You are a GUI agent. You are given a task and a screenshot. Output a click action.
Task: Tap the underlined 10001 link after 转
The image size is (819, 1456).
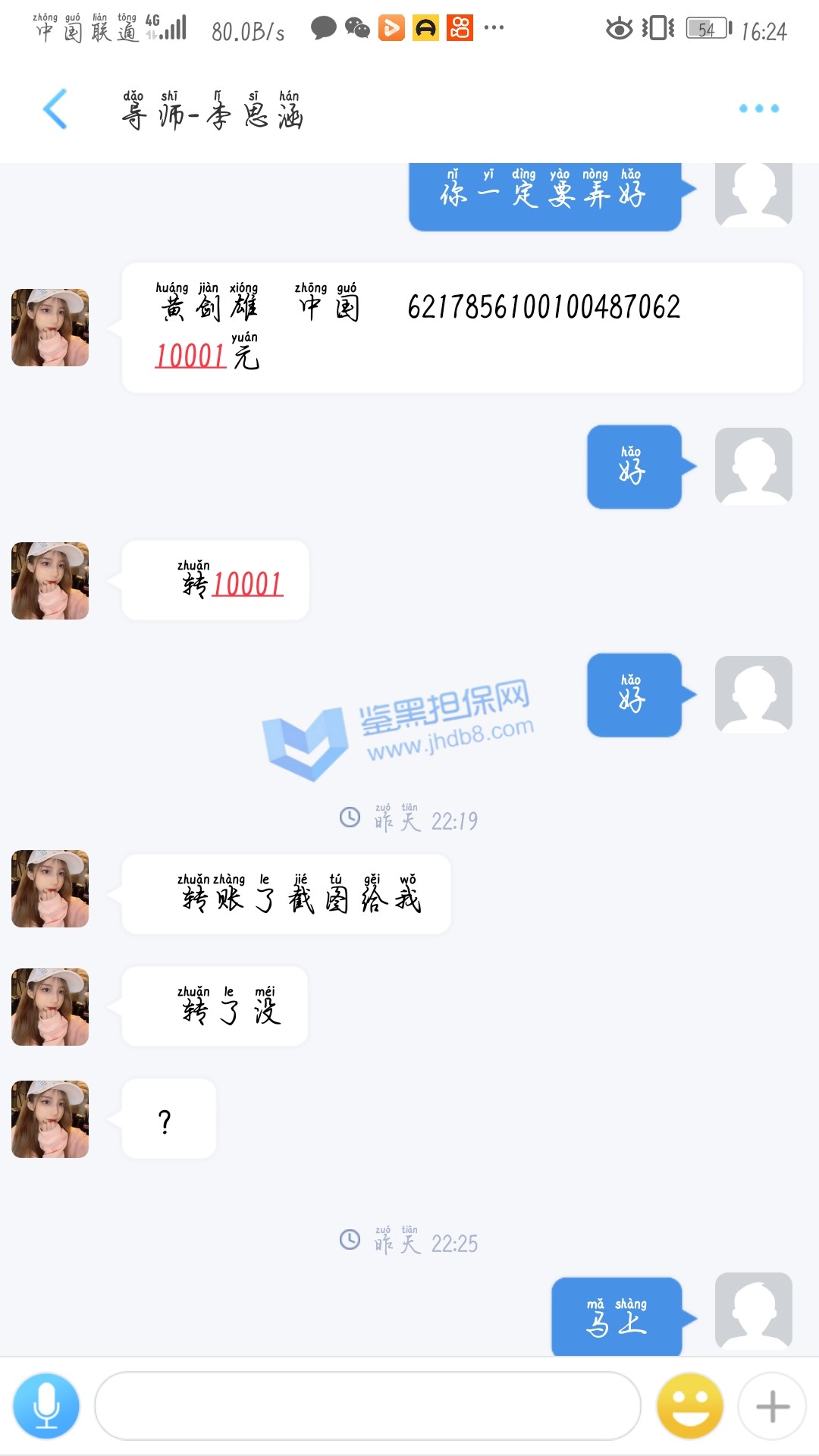point(247,585)
